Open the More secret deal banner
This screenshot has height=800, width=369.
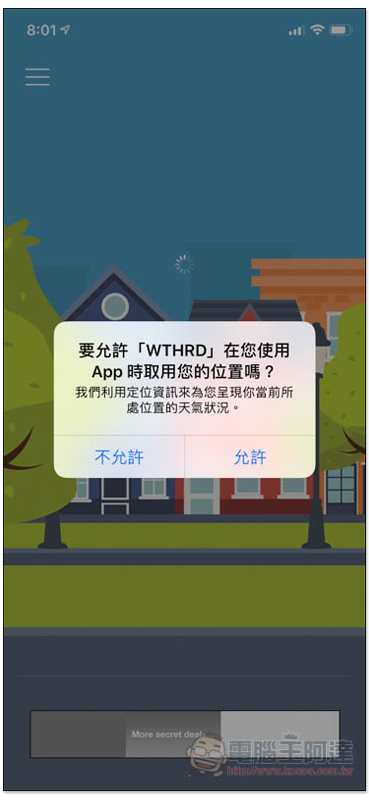point(184,734)
